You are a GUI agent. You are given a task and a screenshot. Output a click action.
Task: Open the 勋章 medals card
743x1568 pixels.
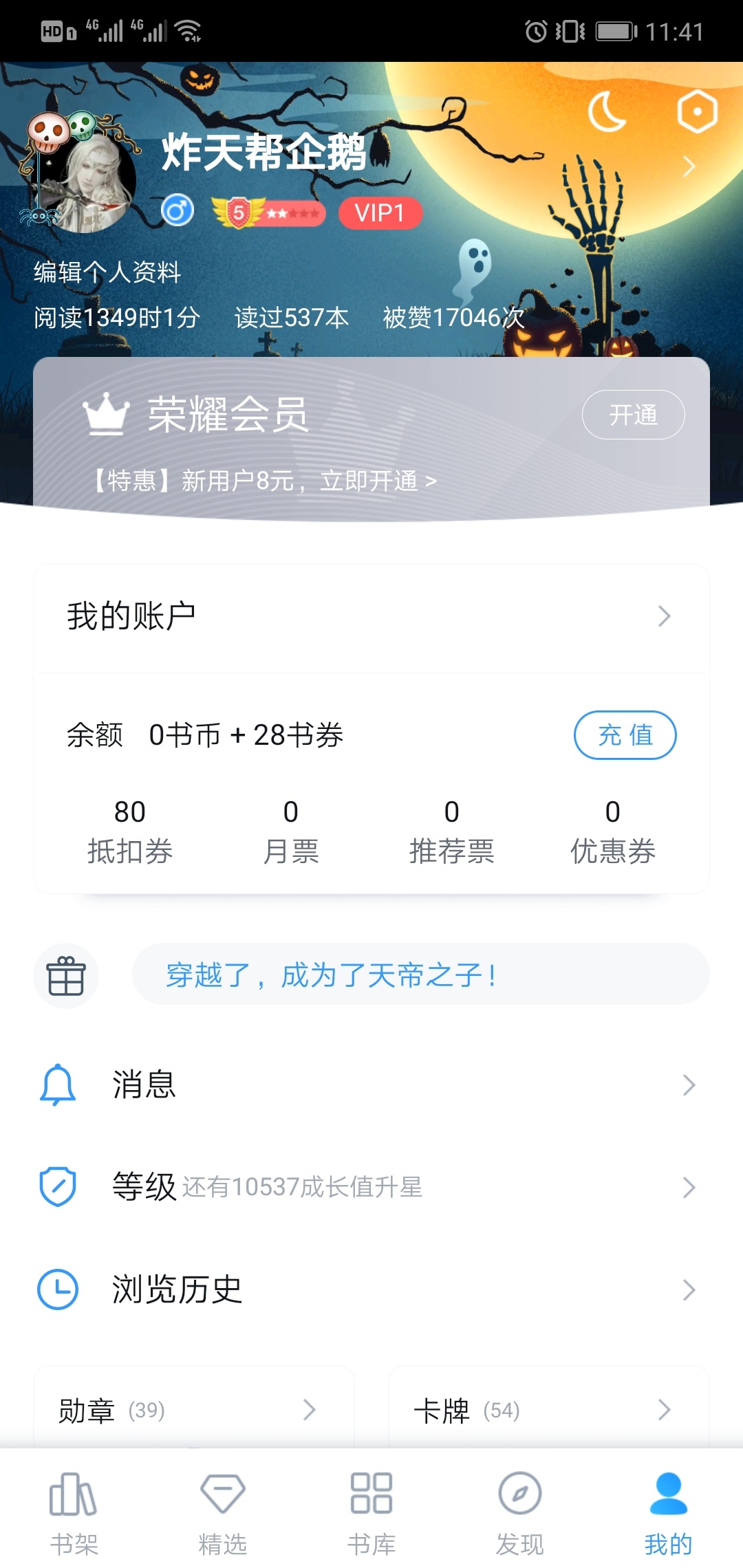pyautogui.click(x=193, y=1410)
